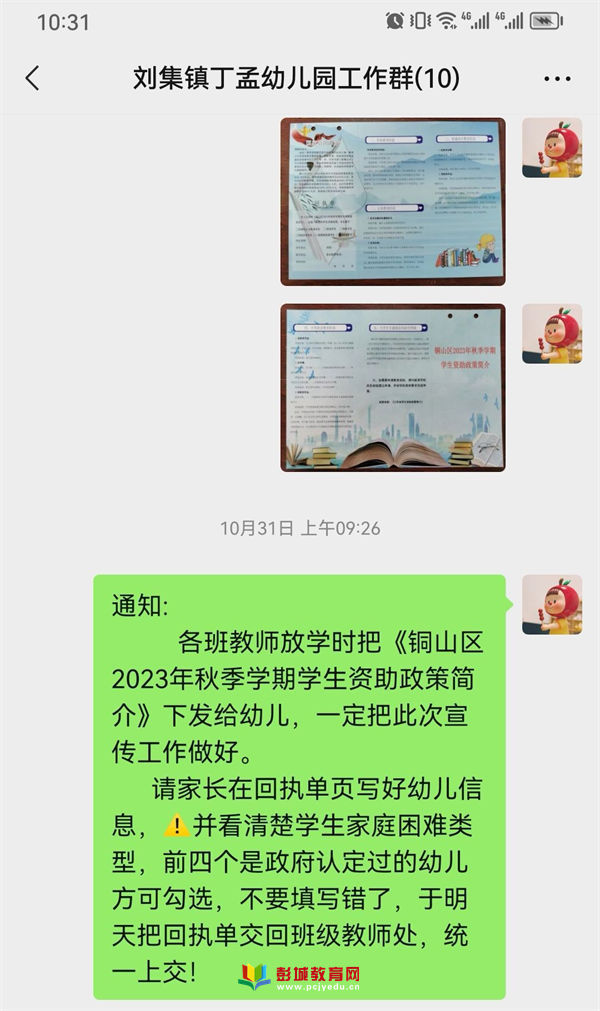Open the second photo with open book
The width and height of the screenshot is (600, 1011).
(x=393, y=388)
